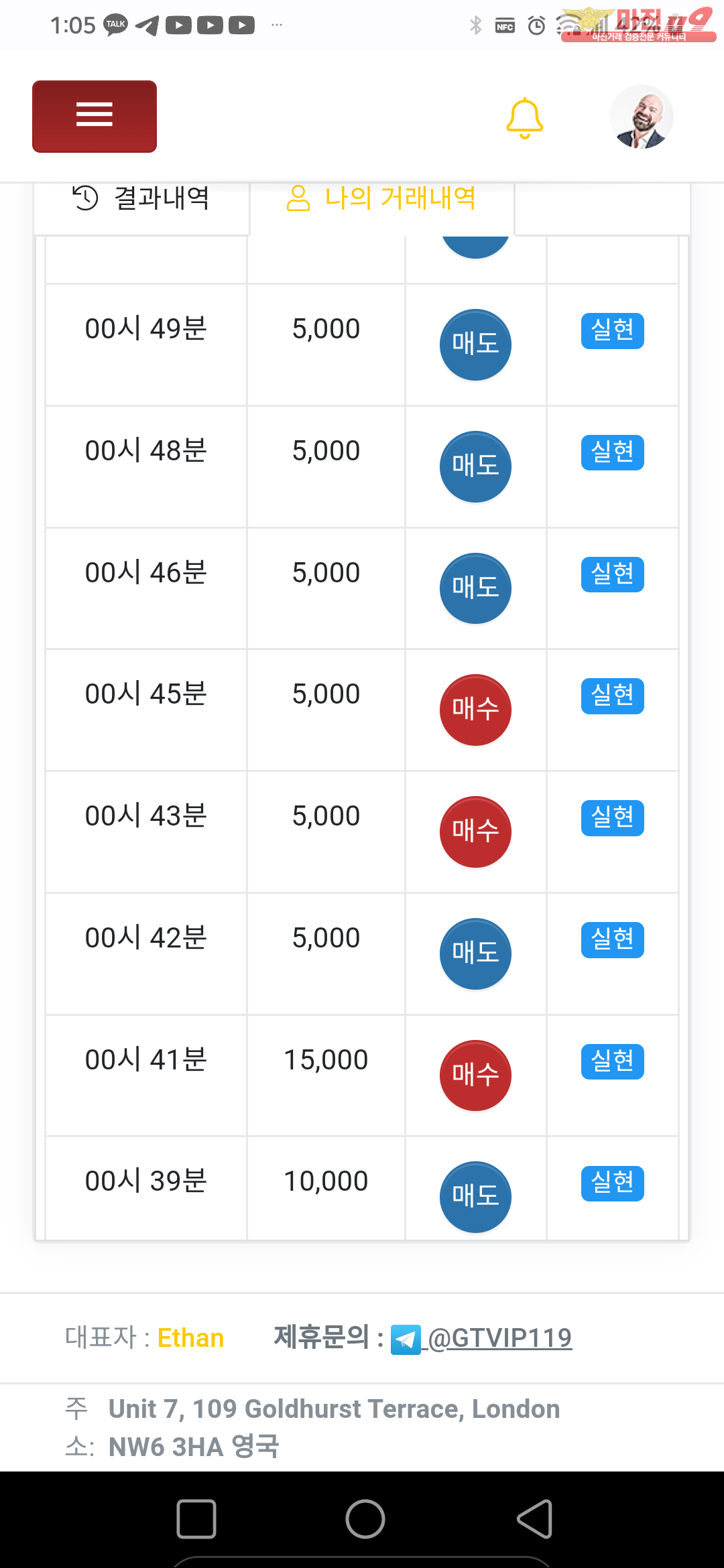
Task: Open the profile avatar
Action: click(x=641, y=117)
